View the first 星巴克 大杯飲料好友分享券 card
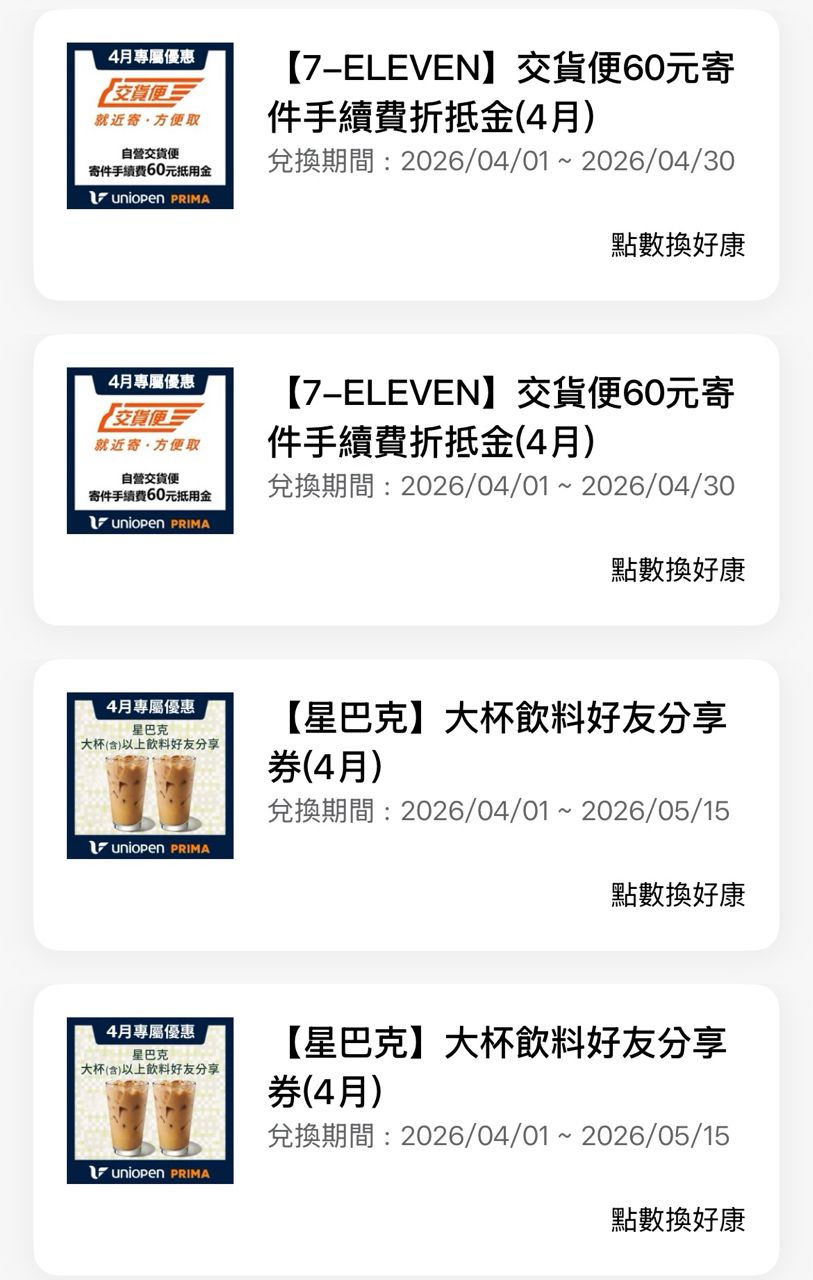This screenshot has height=1280, width=813. click(406, 804)
